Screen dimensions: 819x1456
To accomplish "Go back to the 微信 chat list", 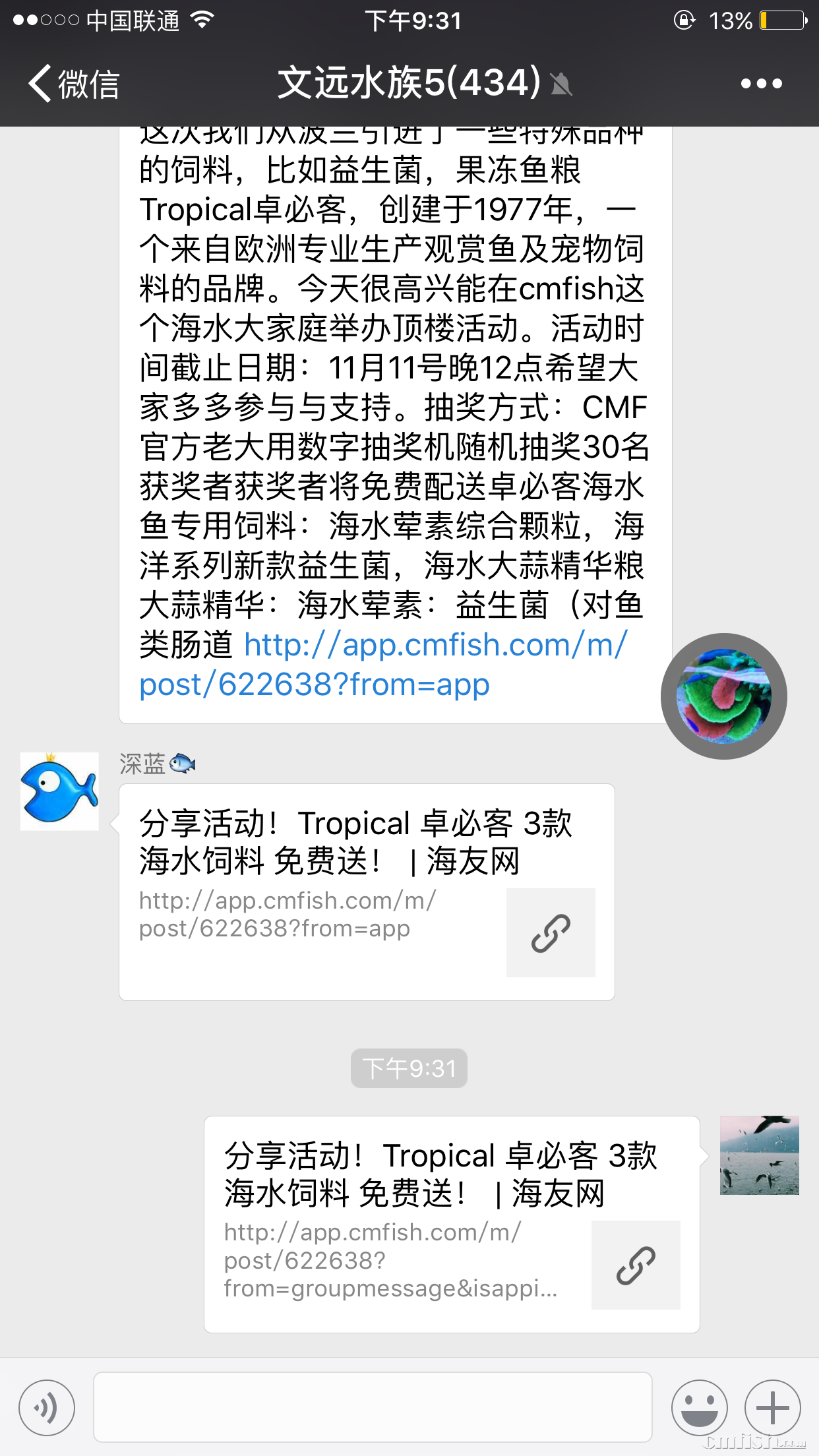I will pos(73,84).
